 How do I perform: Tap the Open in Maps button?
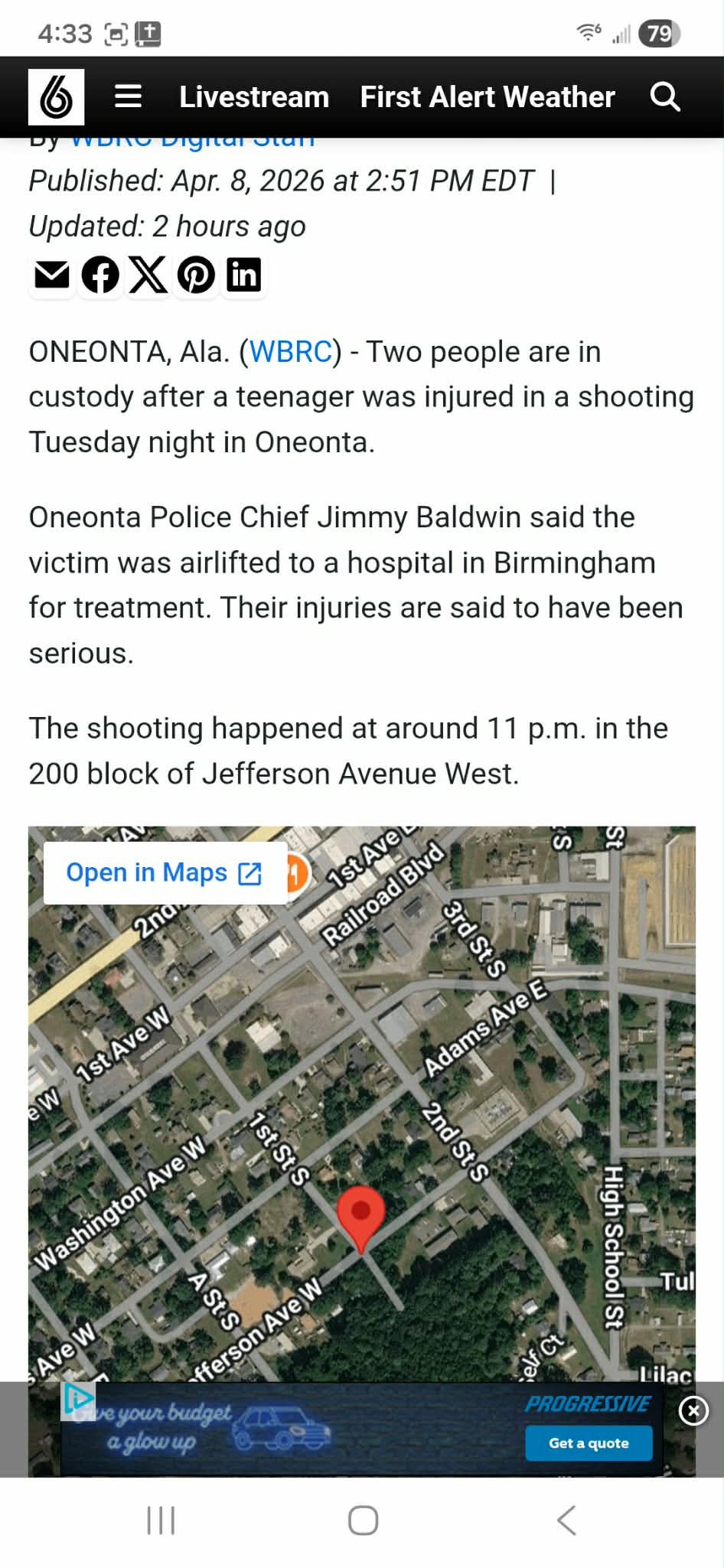coord(165,873)
